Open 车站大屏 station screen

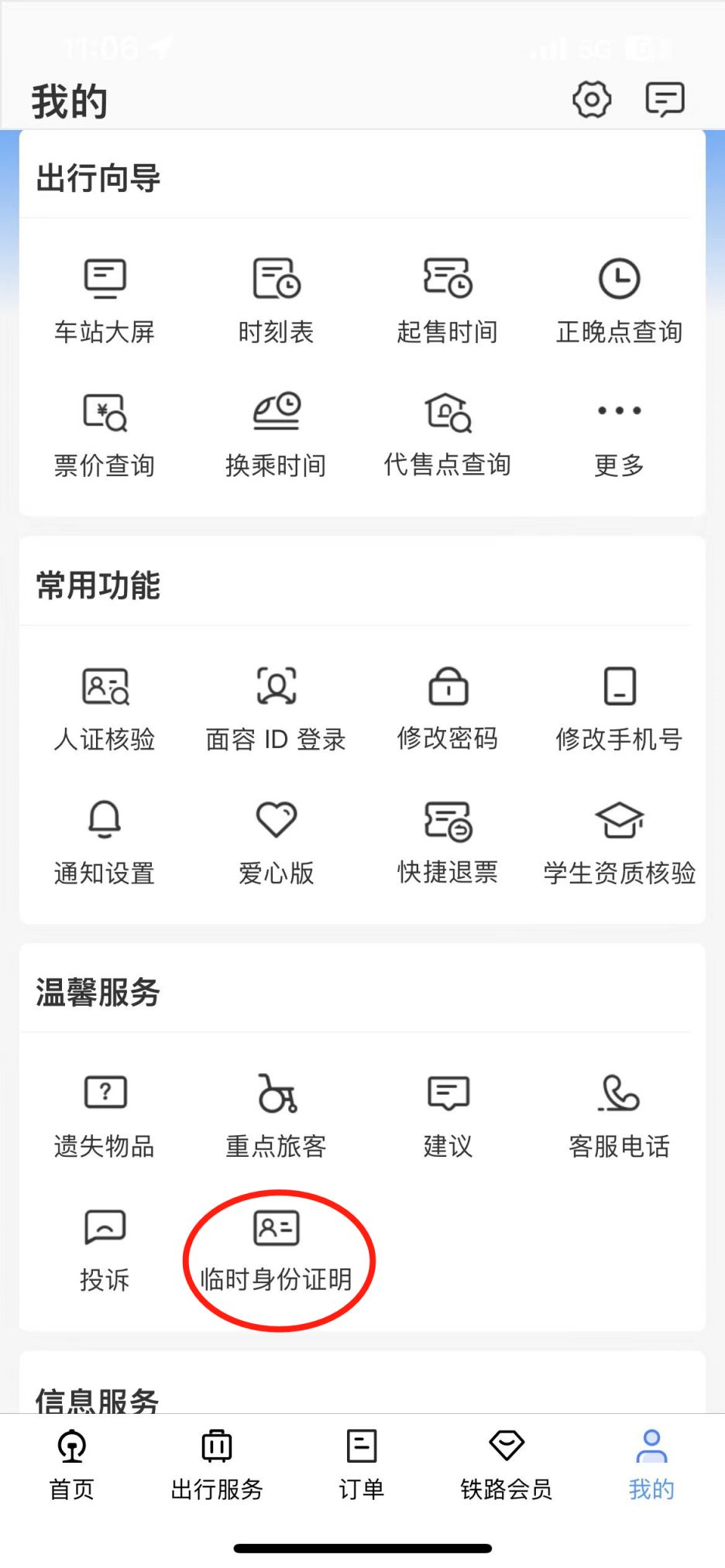(105, 300)
